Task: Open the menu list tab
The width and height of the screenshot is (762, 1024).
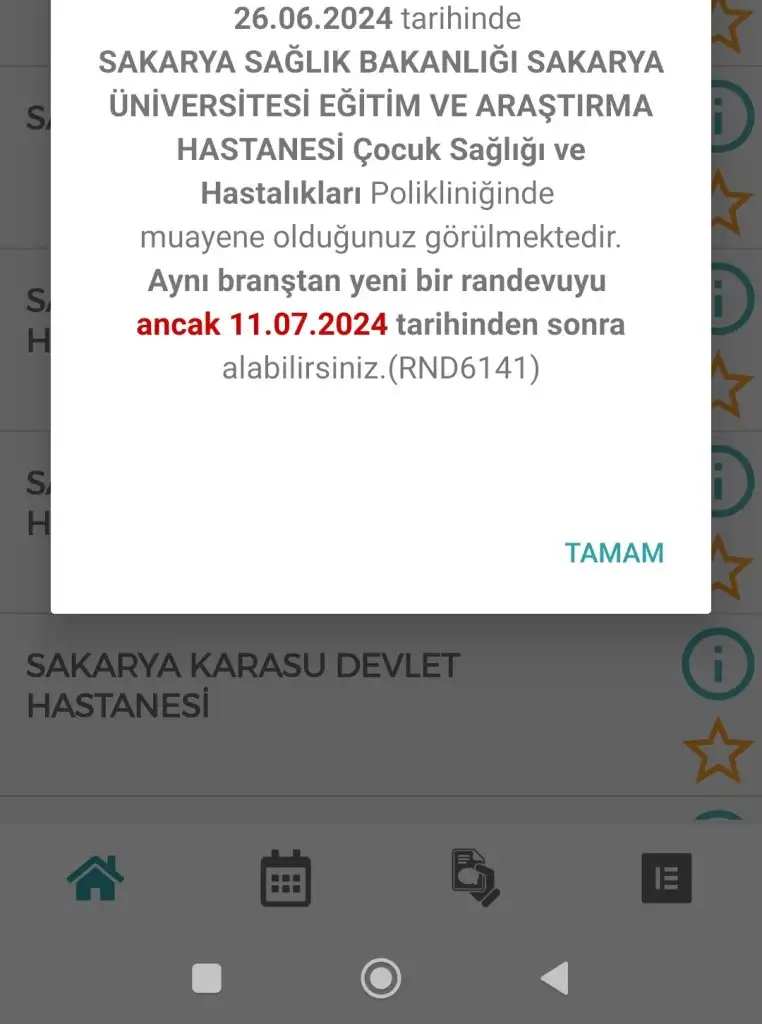Action: click(x=666, y=879)
